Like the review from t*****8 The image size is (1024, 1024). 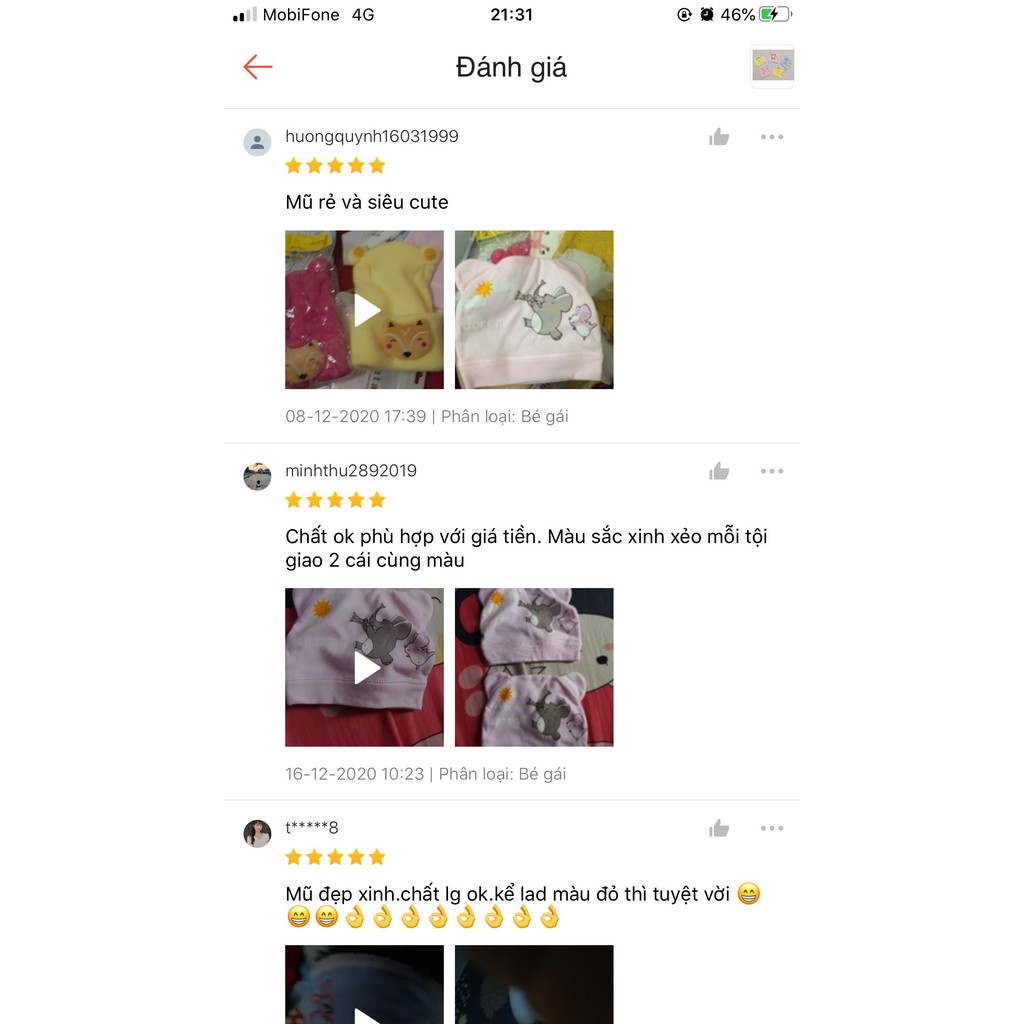pos(719,828)
